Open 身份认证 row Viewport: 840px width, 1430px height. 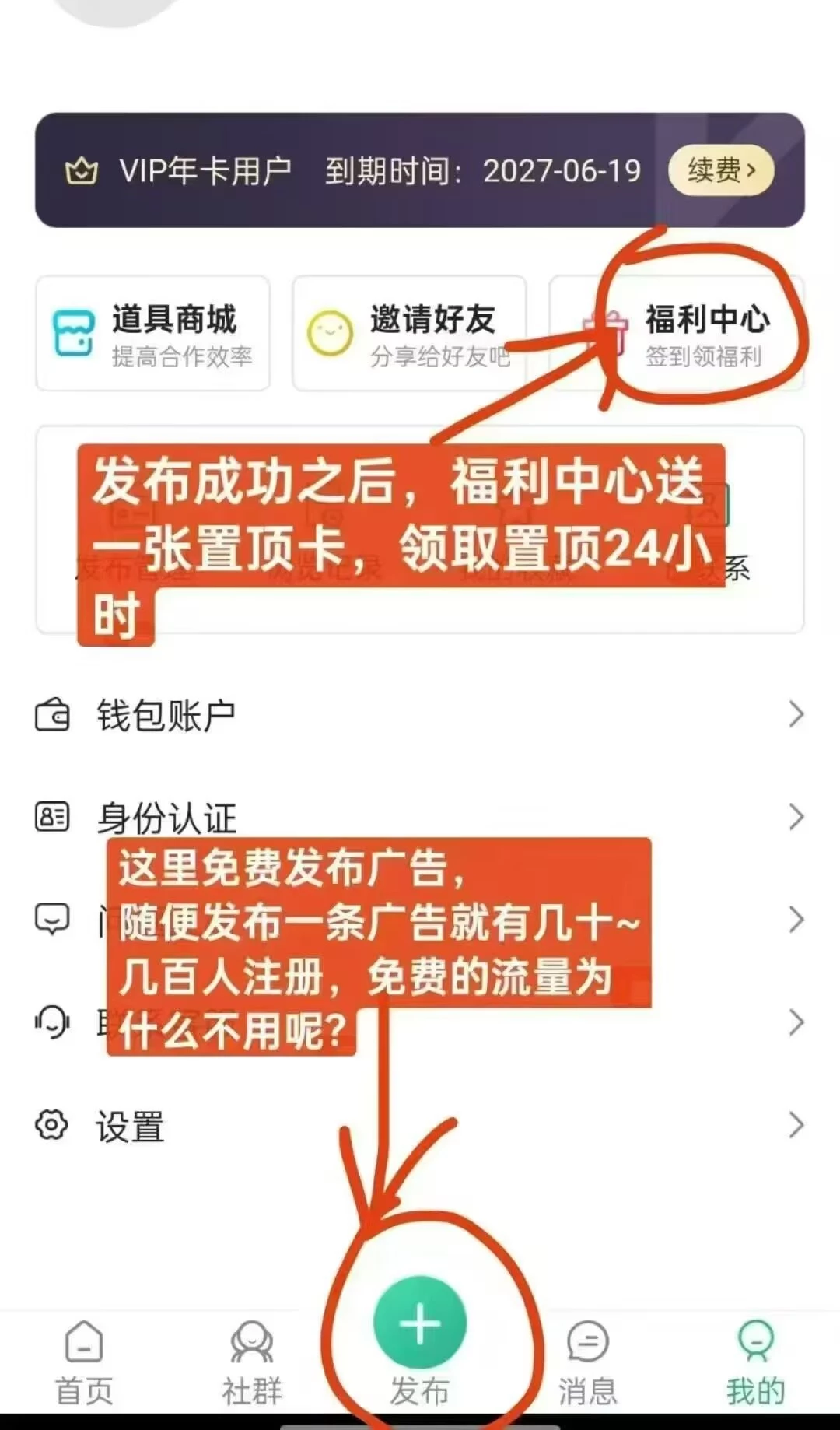(x=420, y=817)
